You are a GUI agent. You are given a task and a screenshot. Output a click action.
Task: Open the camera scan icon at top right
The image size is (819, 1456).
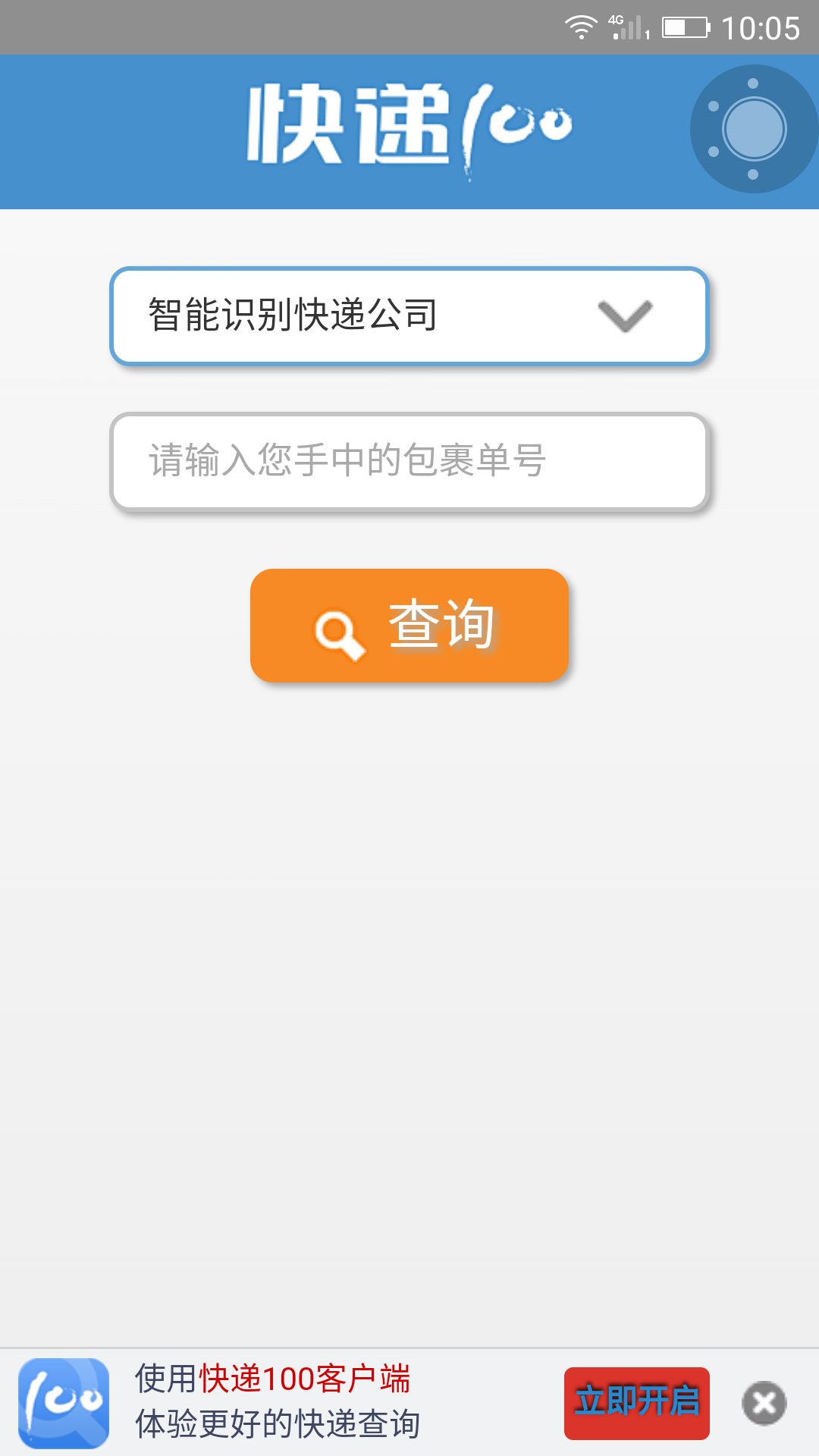click(753, 129)
